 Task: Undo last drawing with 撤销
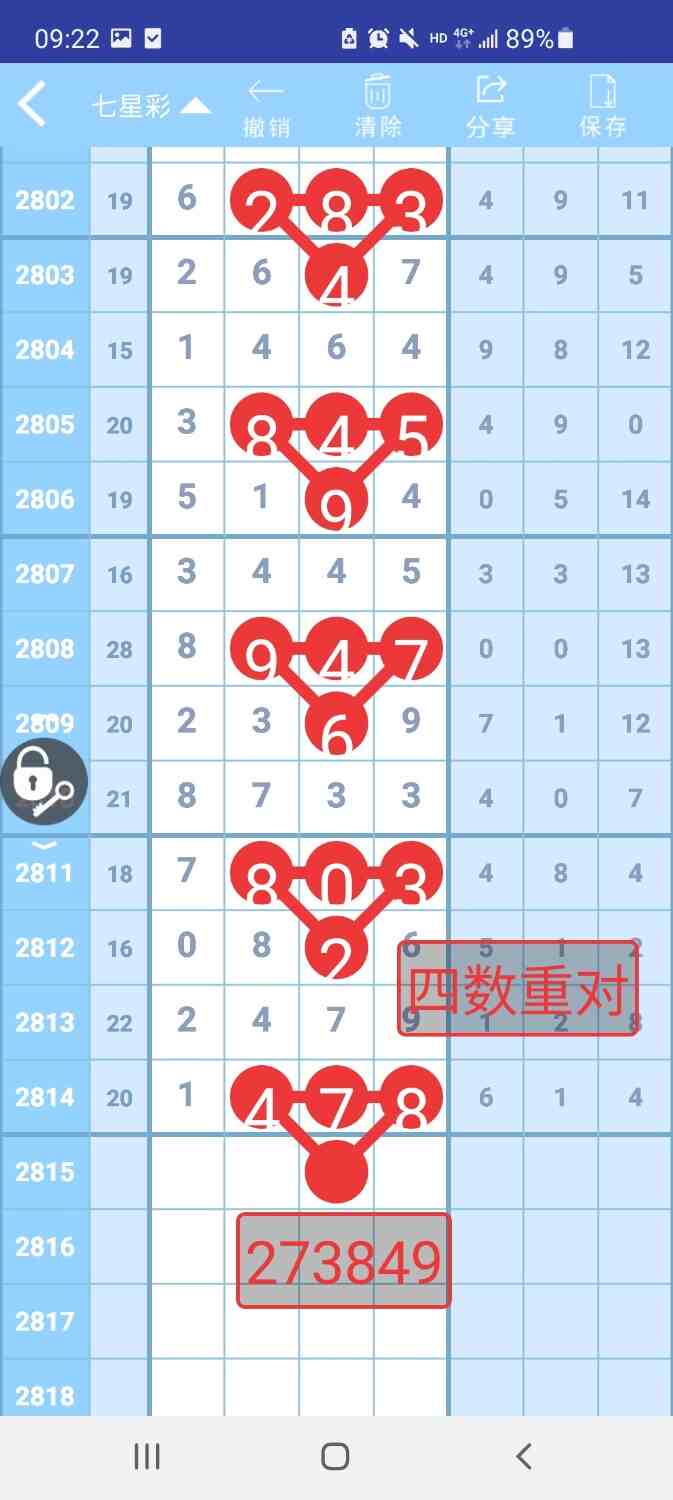click(x=265, y=108)
